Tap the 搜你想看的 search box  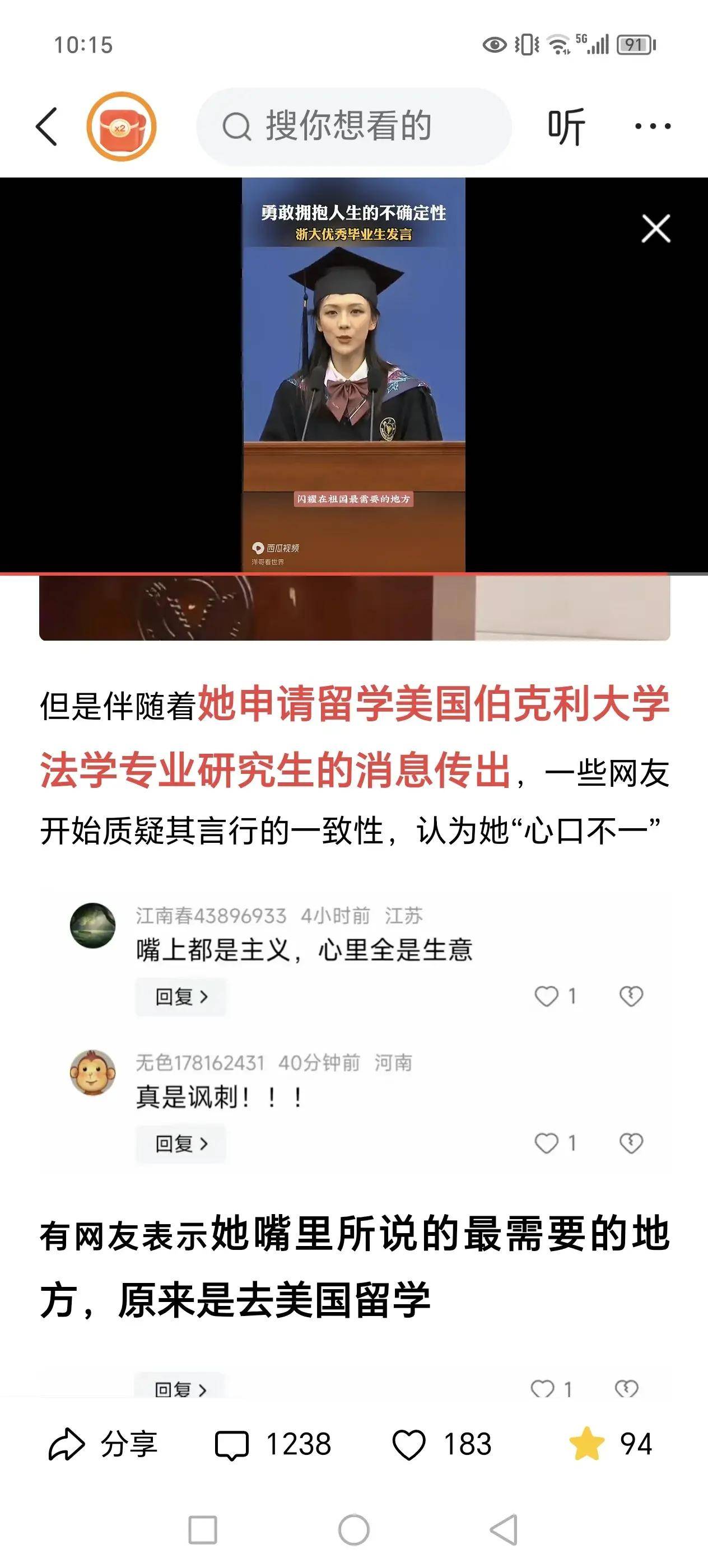pos(353,127)
